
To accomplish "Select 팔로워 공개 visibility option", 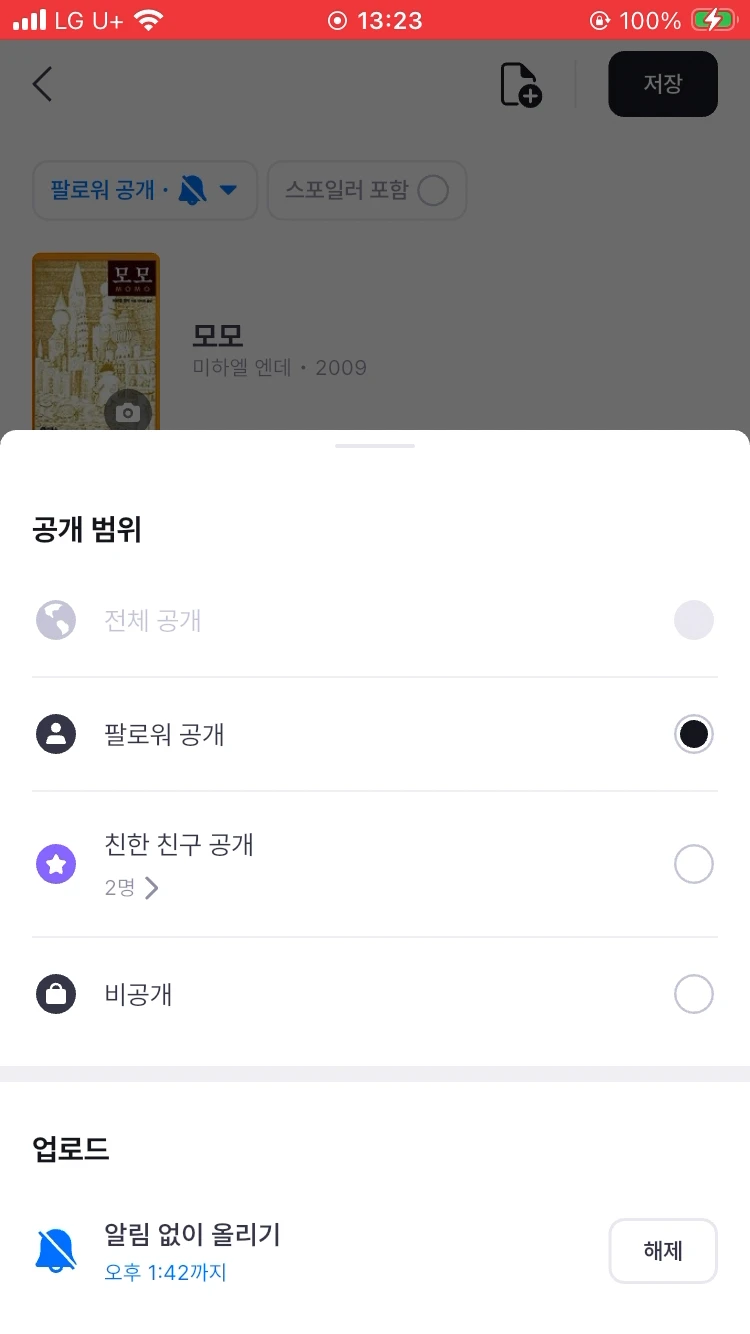I will point(693,735).
